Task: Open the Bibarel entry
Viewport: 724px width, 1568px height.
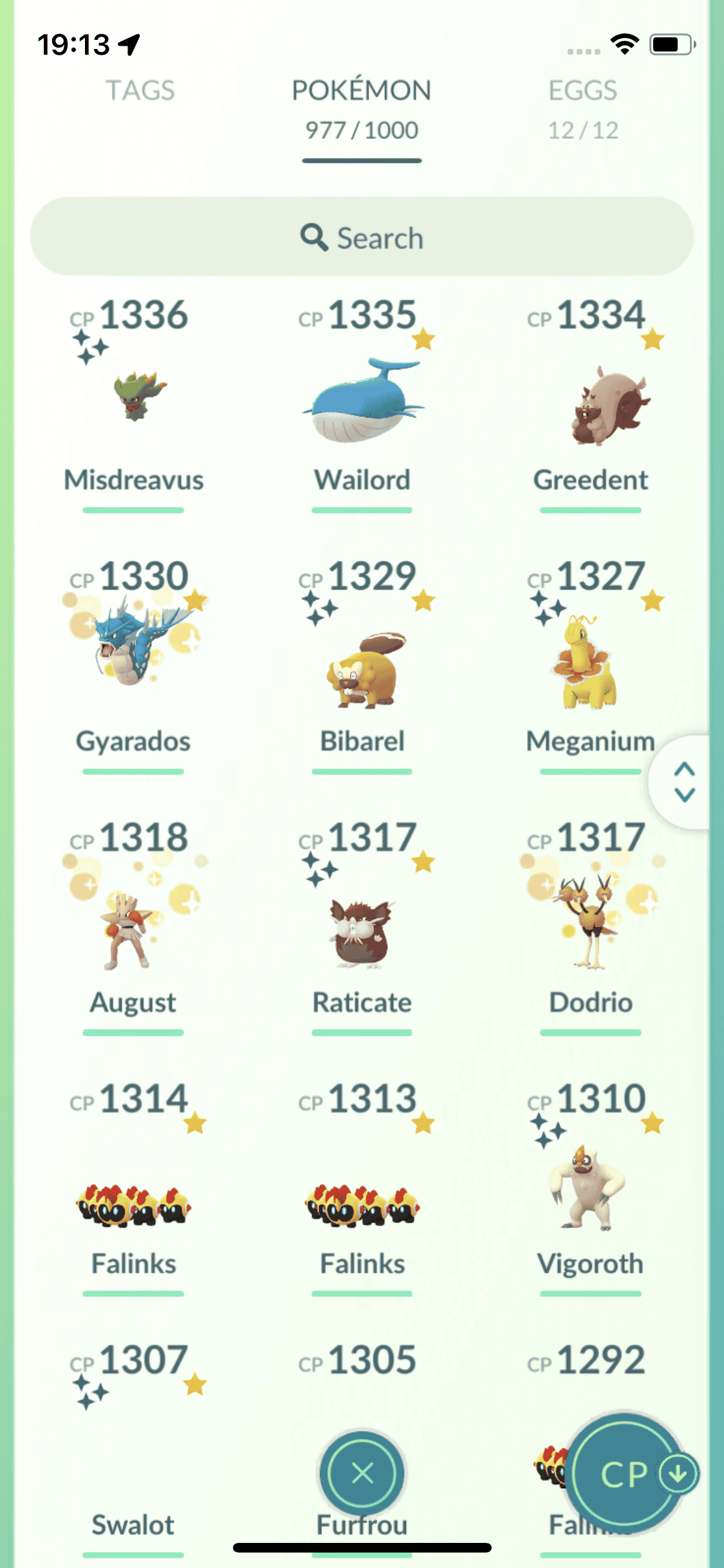Action: pyautogui.click(x=362, y=669)
